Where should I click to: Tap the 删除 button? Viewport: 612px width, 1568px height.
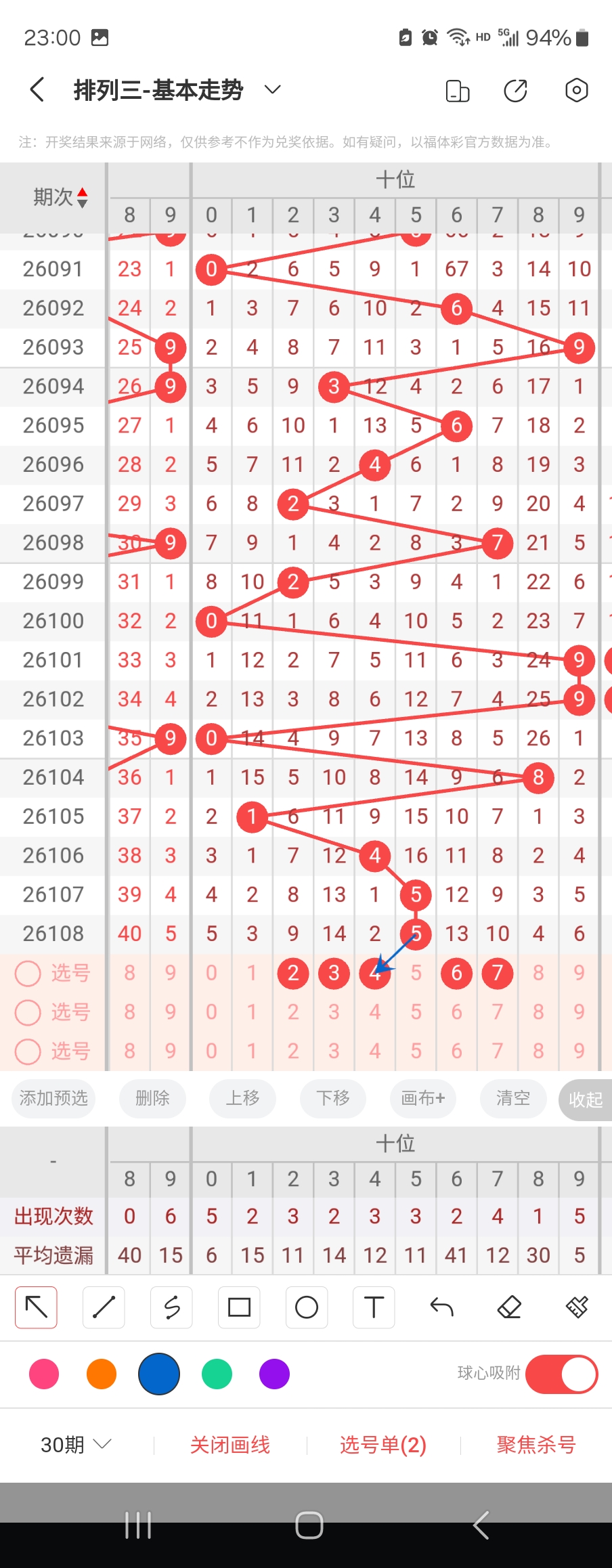point(152,1098)
